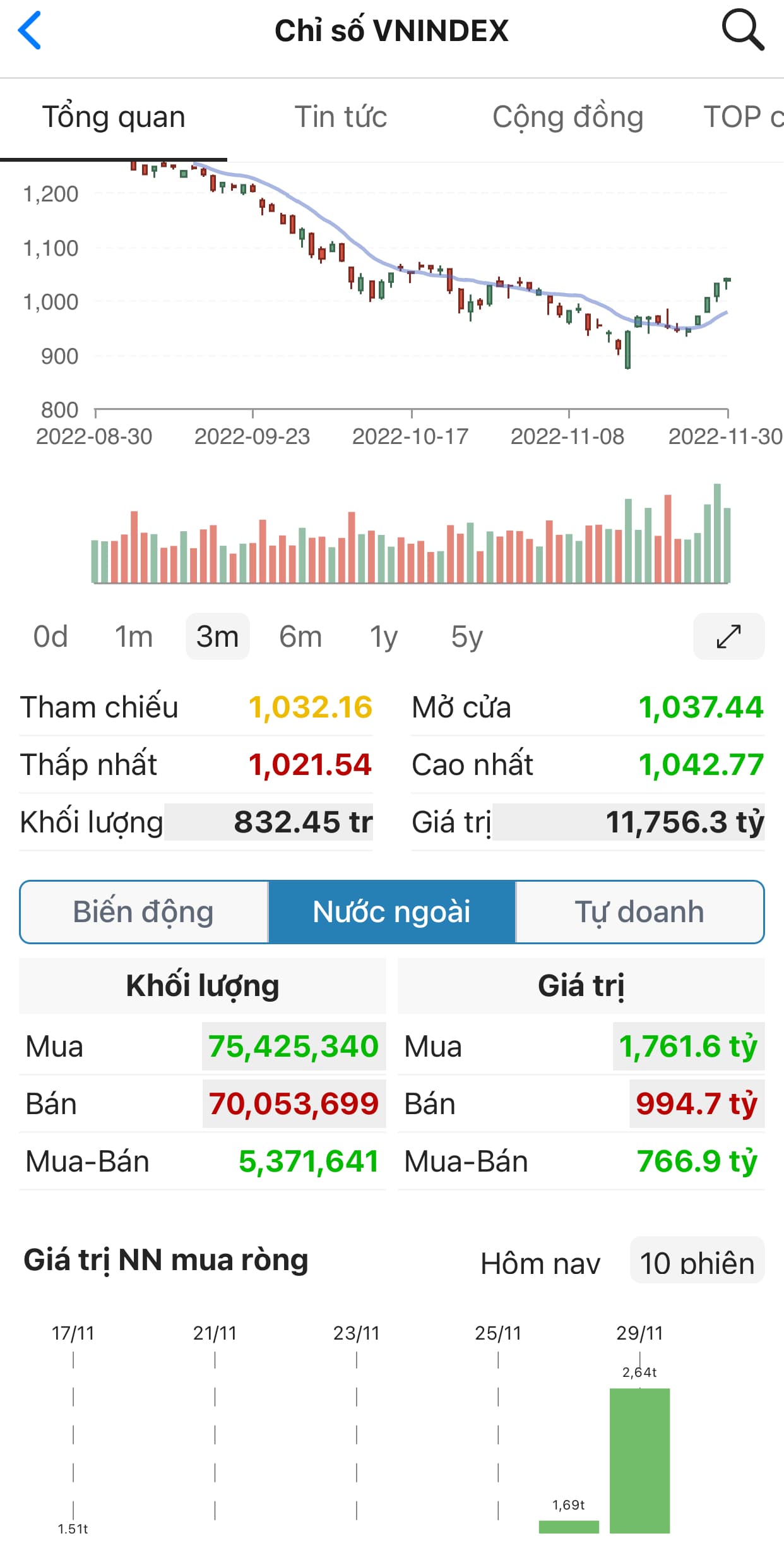Select the 1y chart range

(x=383, y=637)
